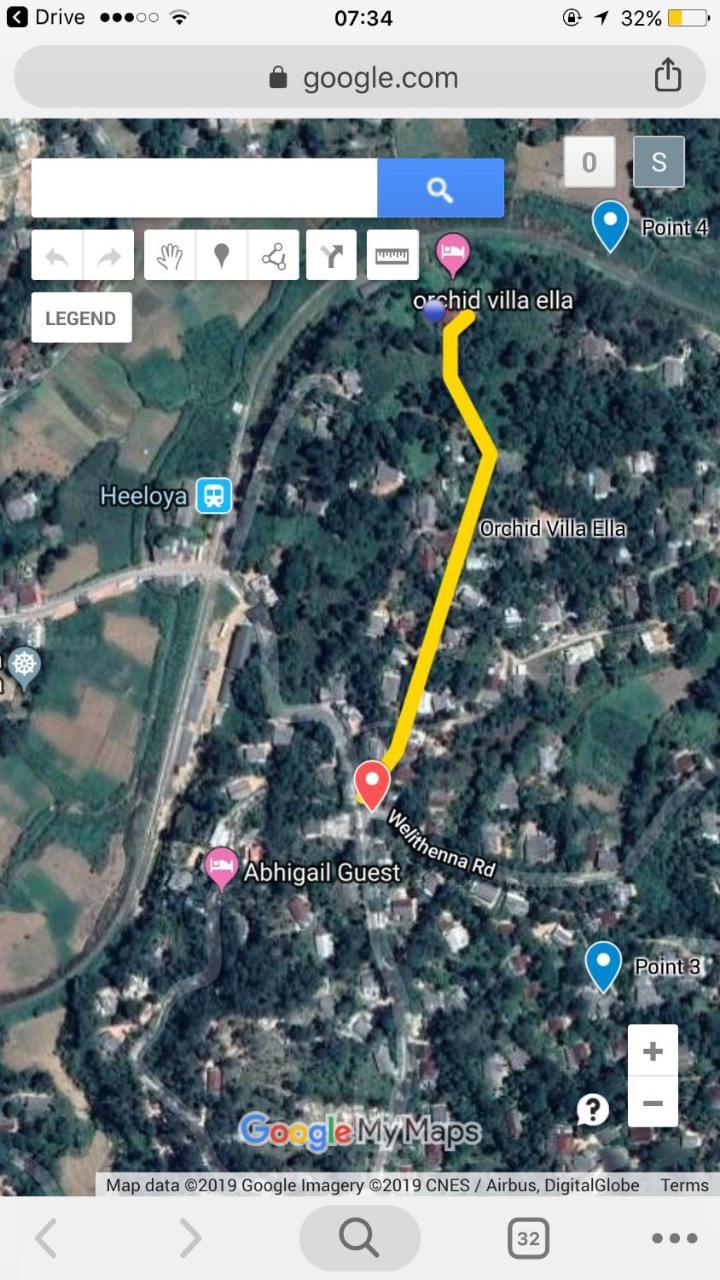This screenshot has width=720, height=1280.
Task: Share the page from the address bar
Action: [668, 76]
